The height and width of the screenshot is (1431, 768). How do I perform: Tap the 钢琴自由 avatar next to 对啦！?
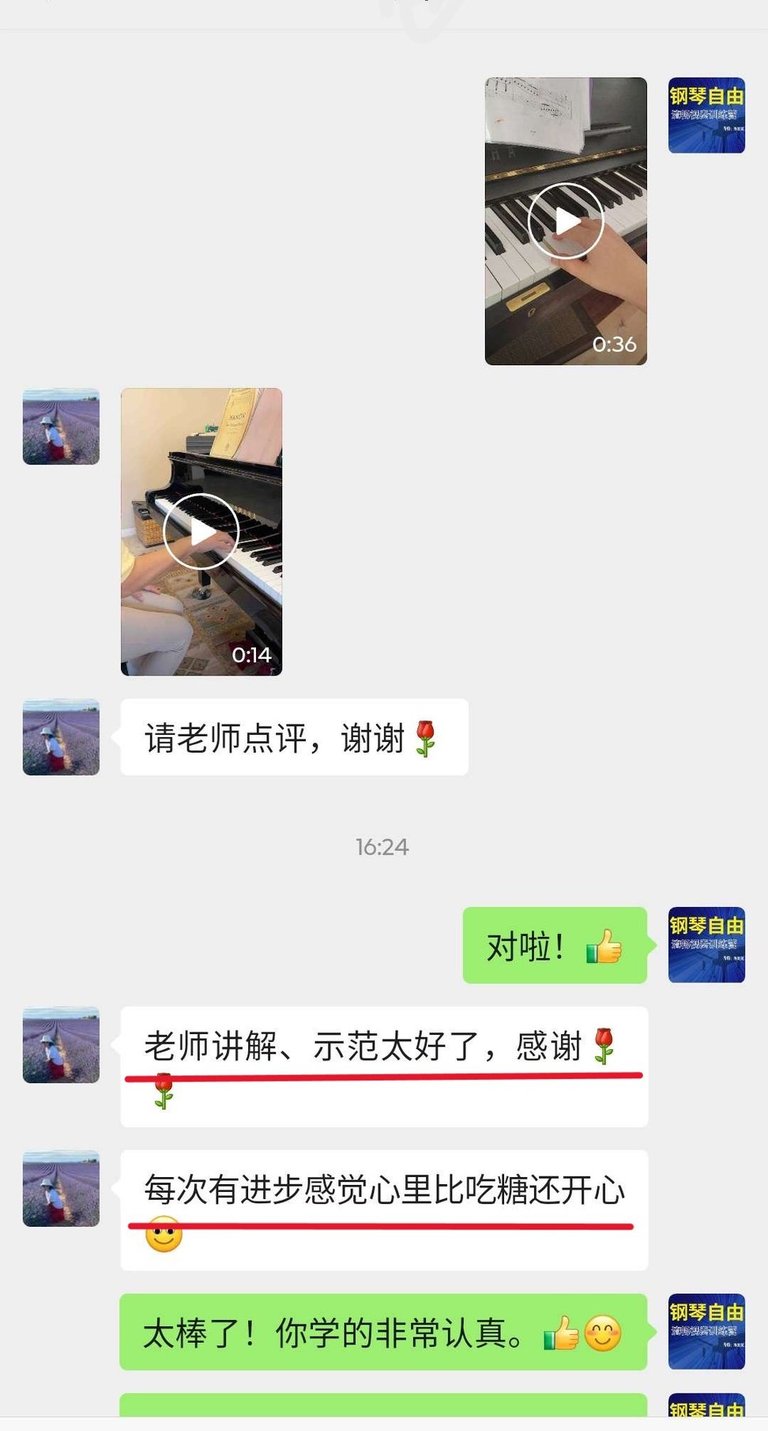pyautogui.click(x=706, y=945)
